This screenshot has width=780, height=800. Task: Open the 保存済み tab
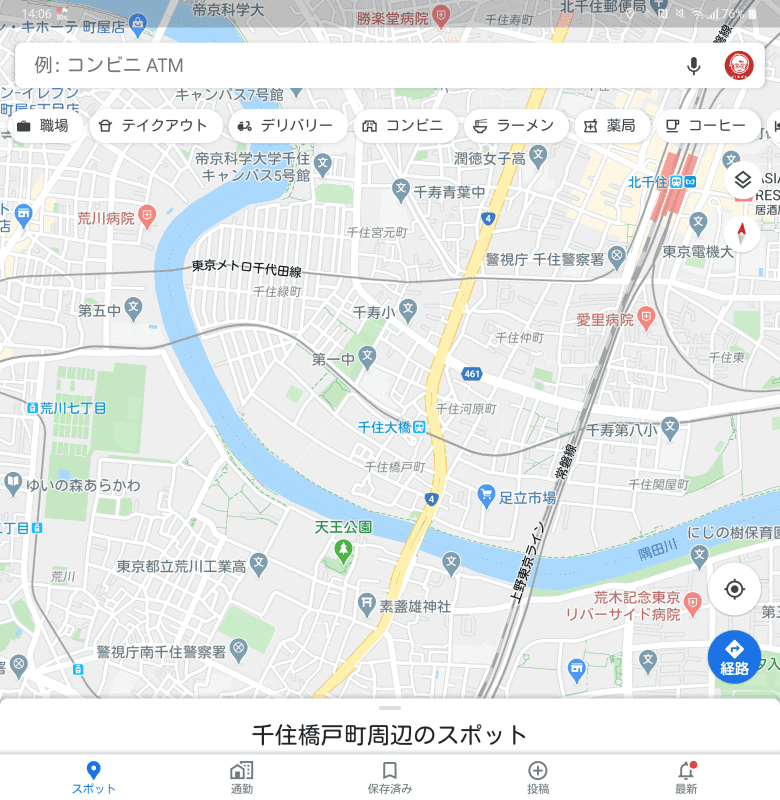click(389, 771)
